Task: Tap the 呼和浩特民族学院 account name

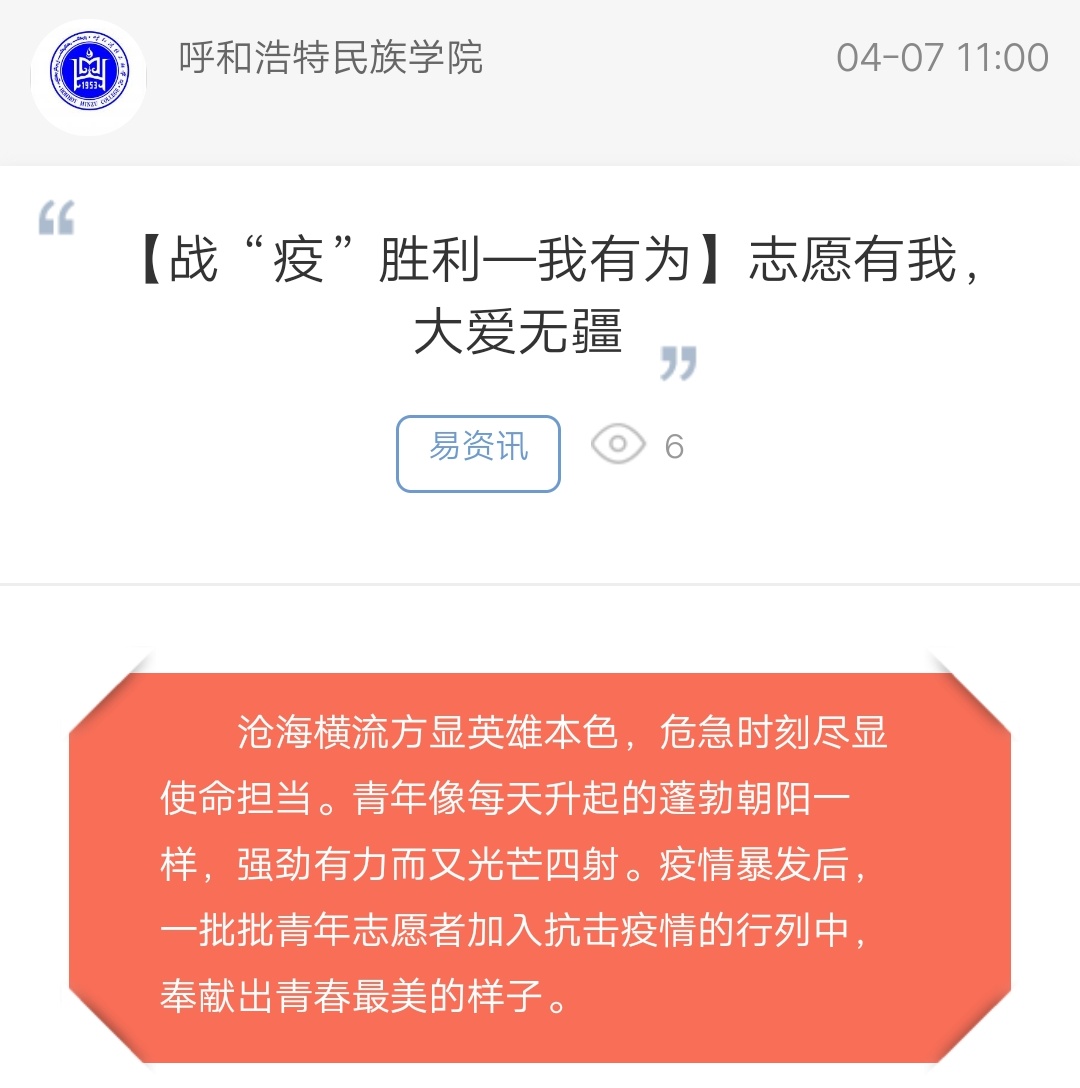Action: tap(330, 58)
